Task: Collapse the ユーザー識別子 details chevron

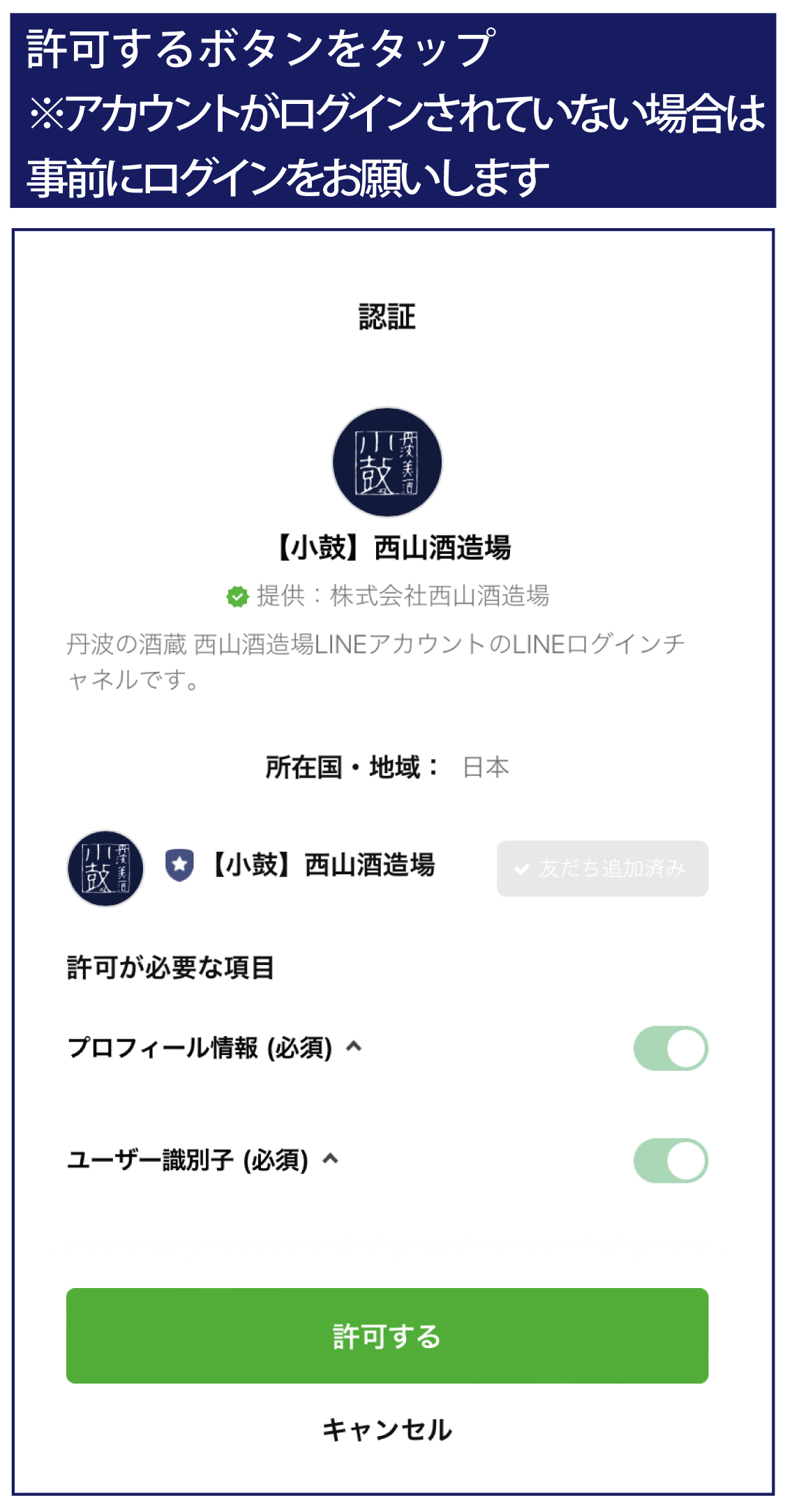Action: click(x=331, y=1158)
